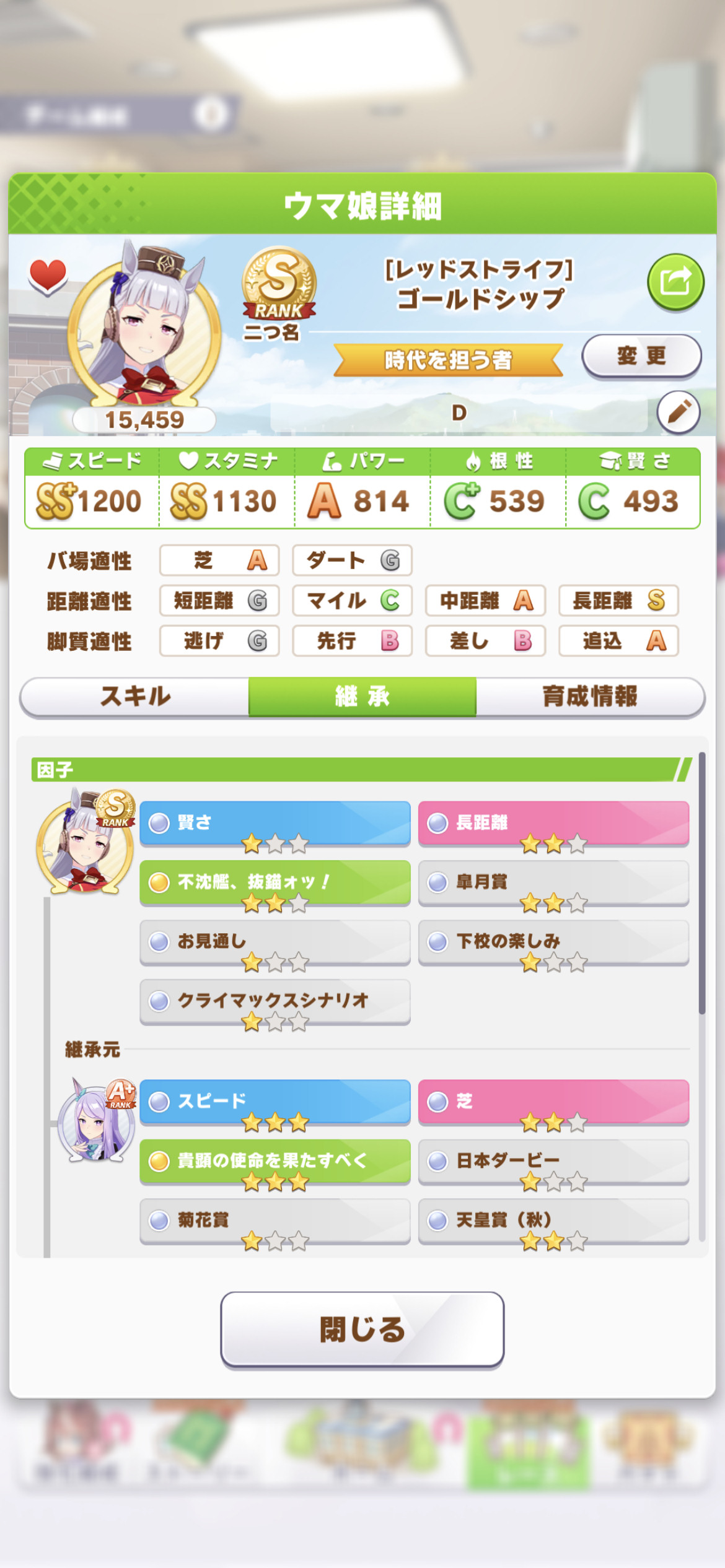
Task: Close the dialog with 閉じる button
Action: (362, 1328)
